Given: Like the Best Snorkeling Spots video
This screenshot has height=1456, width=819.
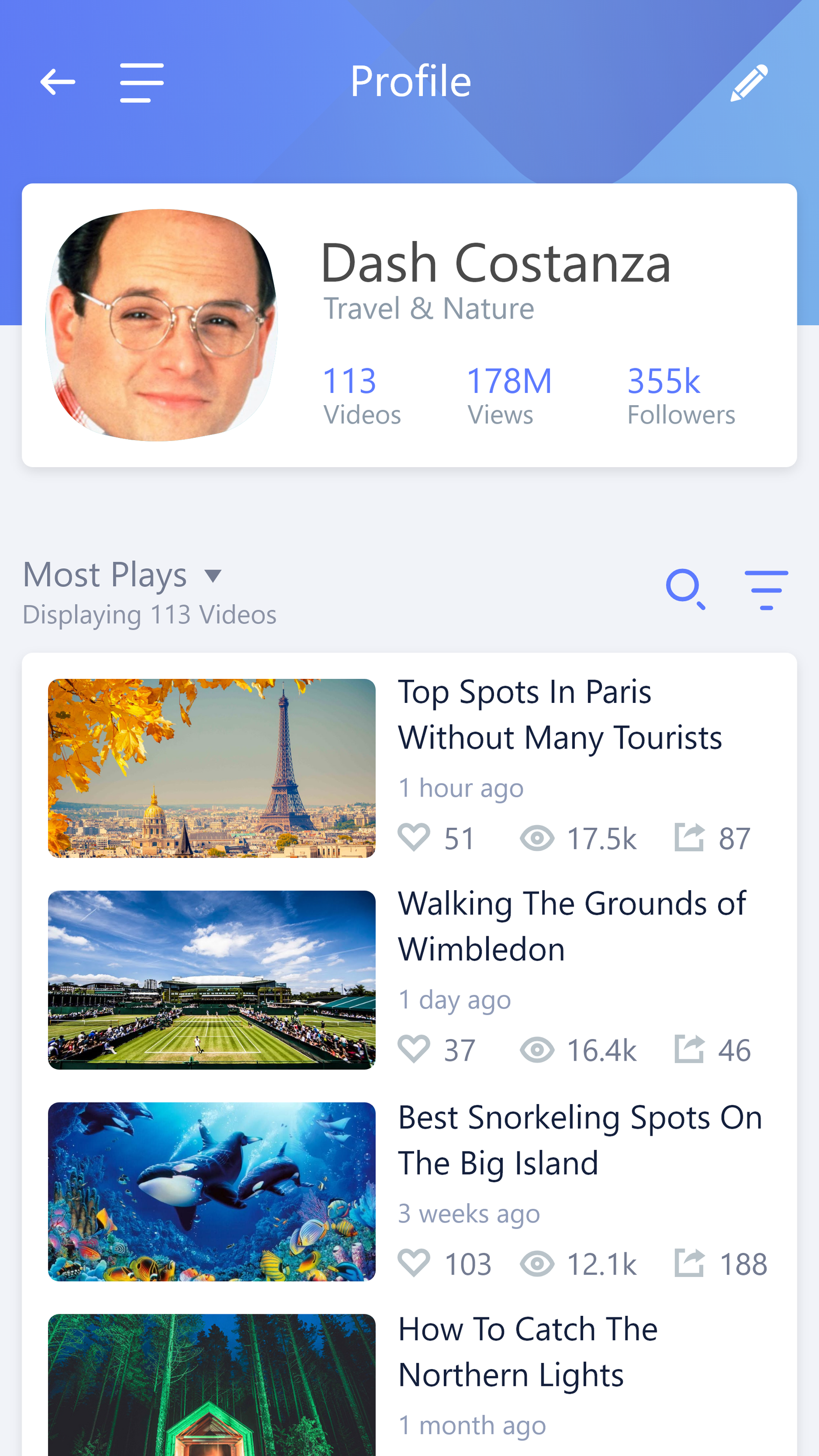Looking at the screenshot, I should pos(414,1263).
